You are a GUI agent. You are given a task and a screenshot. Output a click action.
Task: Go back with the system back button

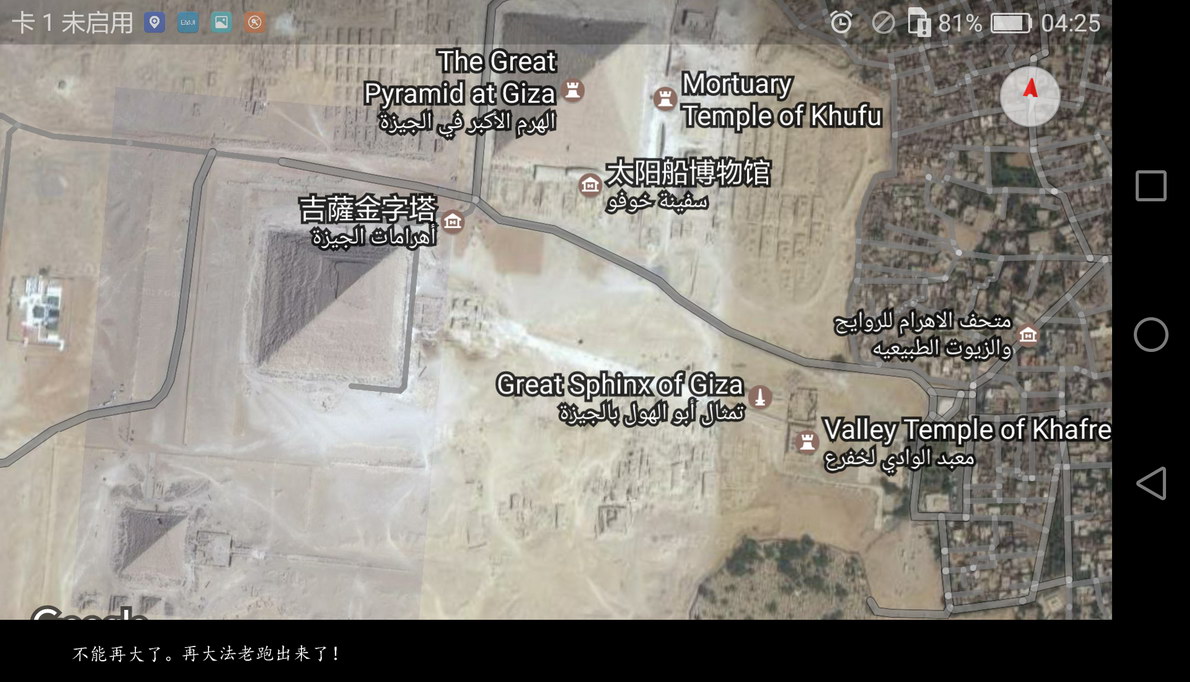coord(1150,484)
